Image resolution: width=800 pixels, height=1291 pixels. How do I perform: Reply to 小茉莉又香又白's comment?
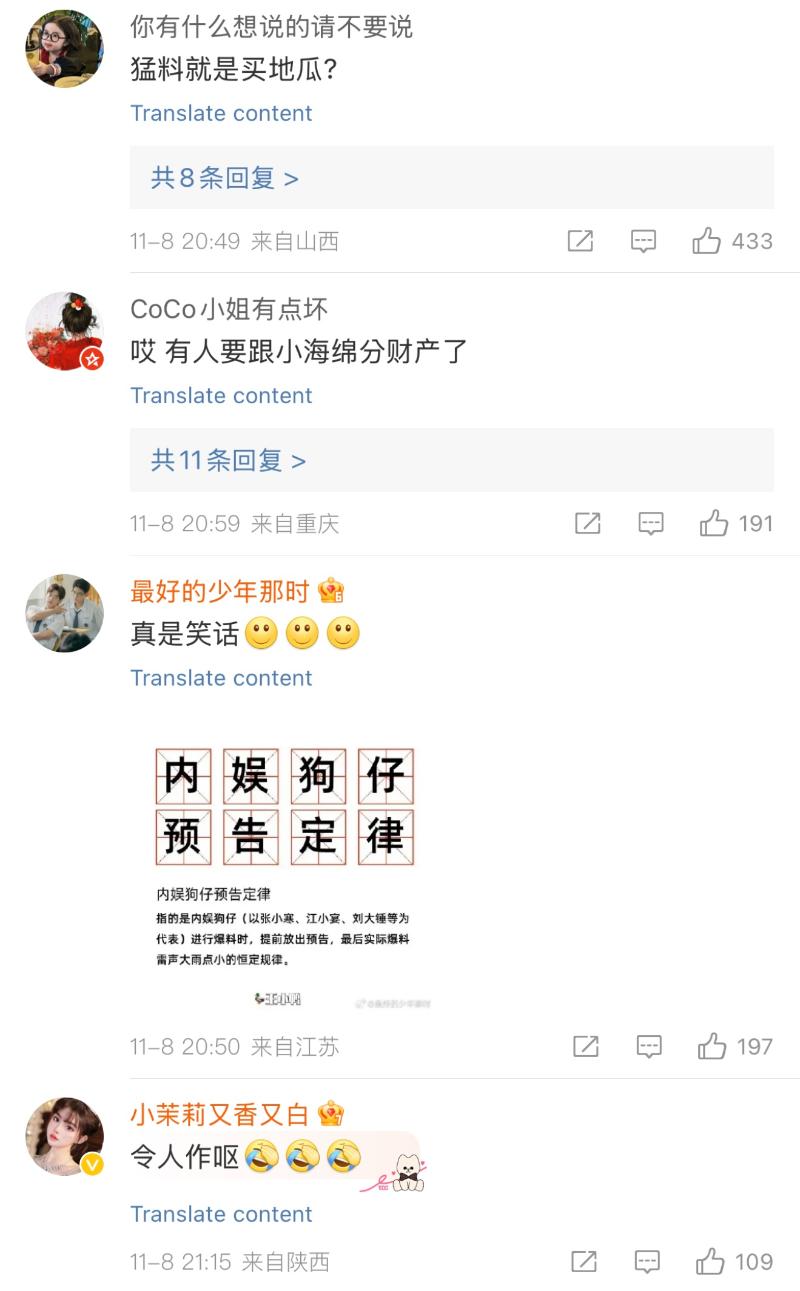pos(647,1262)
